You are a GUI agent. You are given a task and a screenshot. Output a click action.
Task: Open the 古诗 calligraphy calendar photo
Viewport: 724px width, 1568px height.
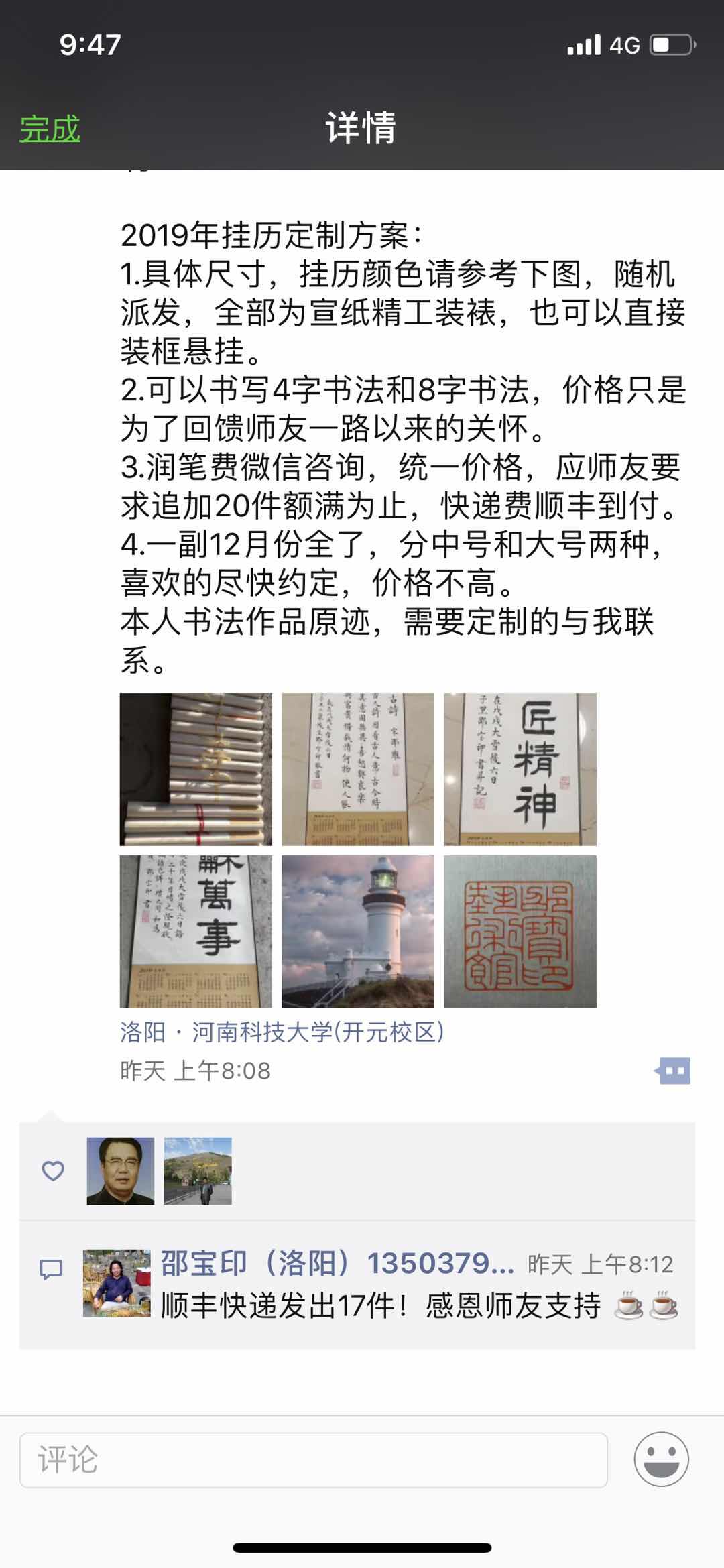(x=357, y=769)
